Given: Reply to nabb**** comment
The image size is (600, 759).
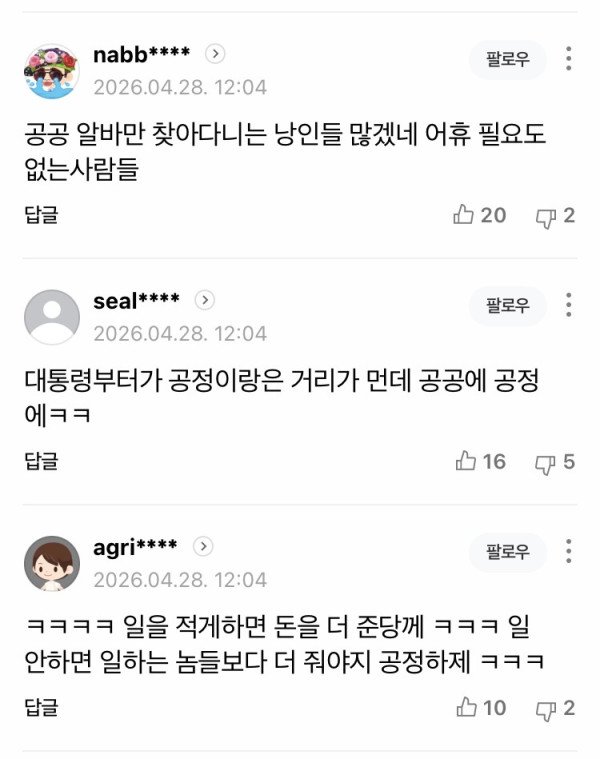Looking at the screenshot, I should pos(41,215).
